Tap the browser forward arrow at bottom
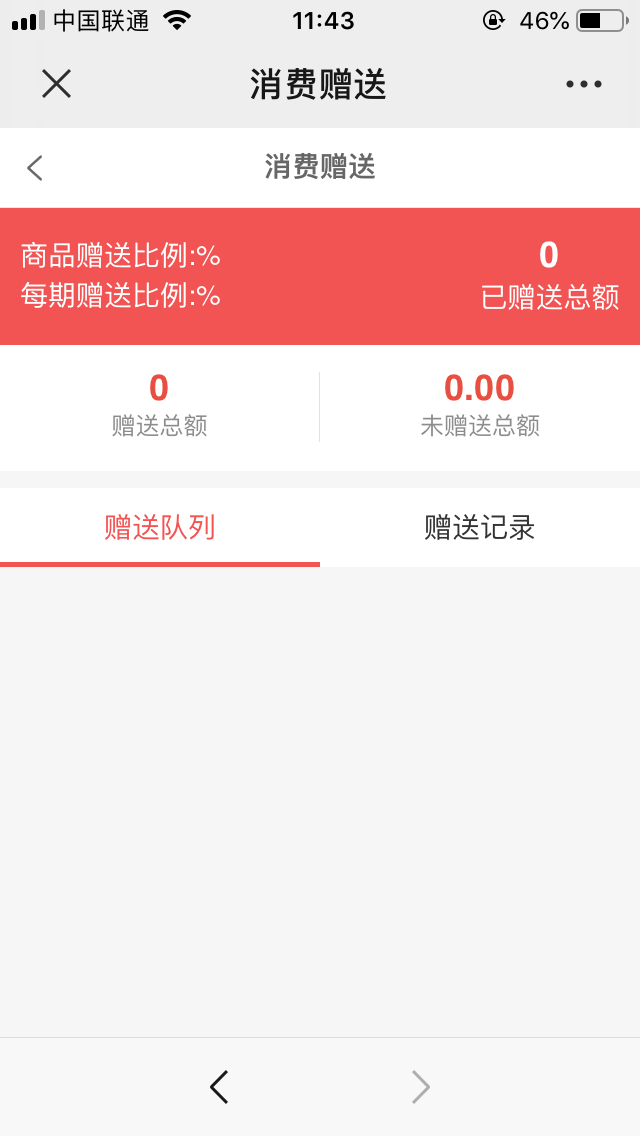 421,1087
